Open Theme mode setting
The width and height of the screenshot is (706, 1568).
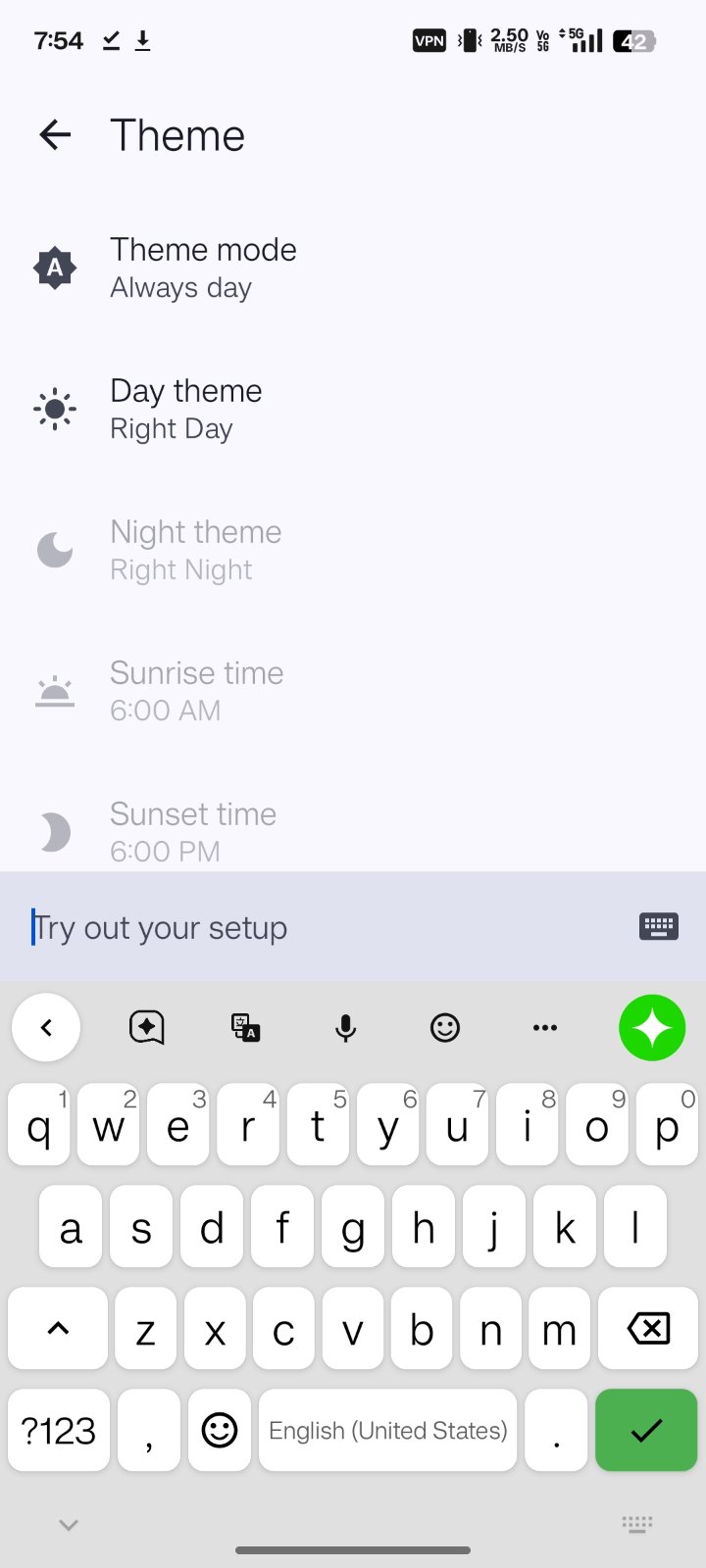pyautogui.click(x=203, y=268)
